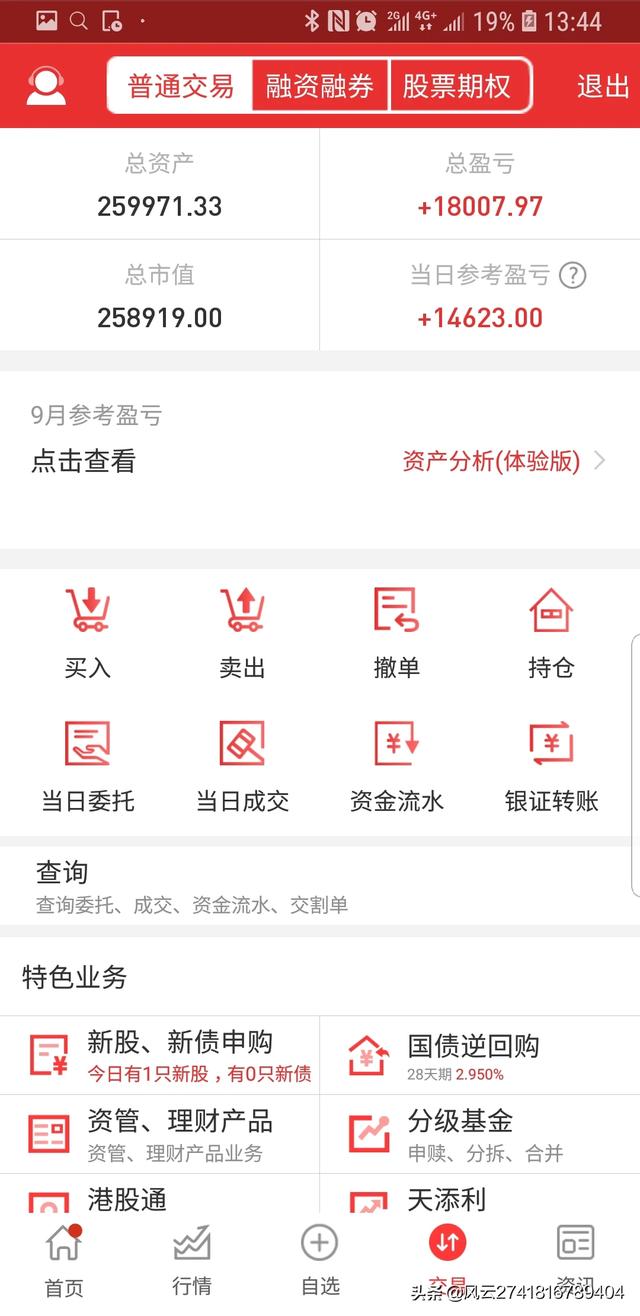Switch to 融资融券 tab

(319, 86)
